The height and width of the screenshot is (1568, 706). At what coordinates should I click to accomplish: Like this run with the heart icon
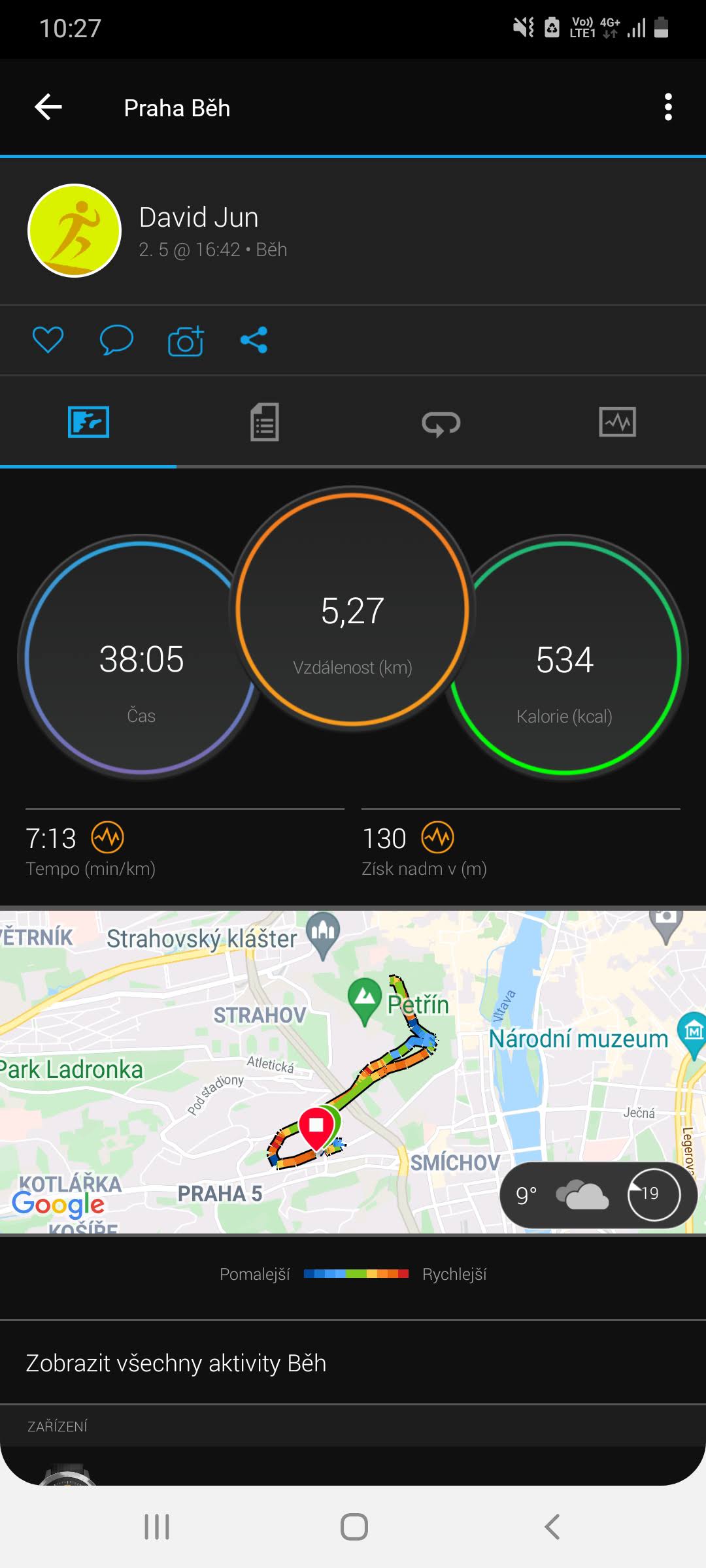[48, 340]
